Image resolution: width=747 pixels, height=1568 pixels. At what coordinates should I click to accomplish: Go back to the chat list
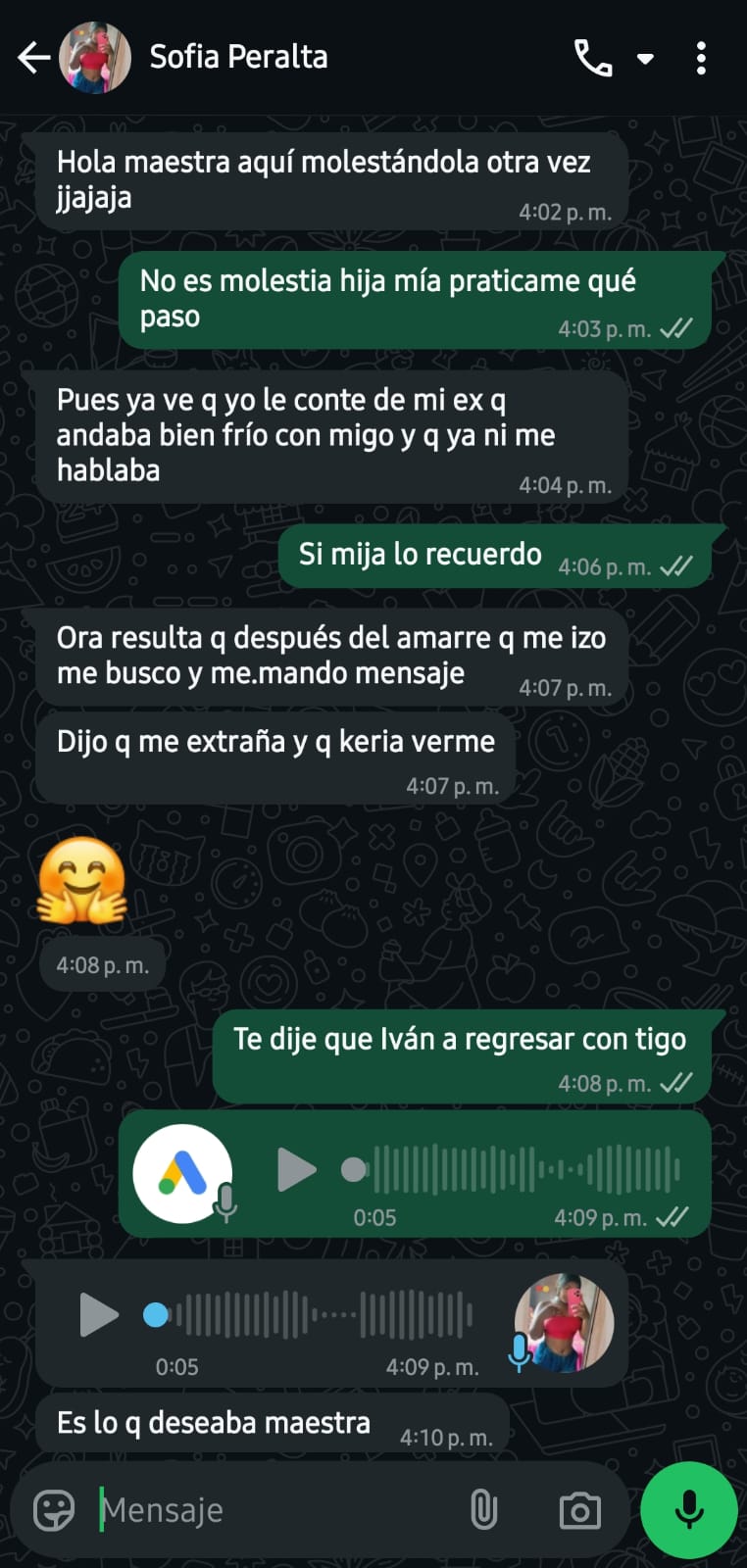[33, 58]
